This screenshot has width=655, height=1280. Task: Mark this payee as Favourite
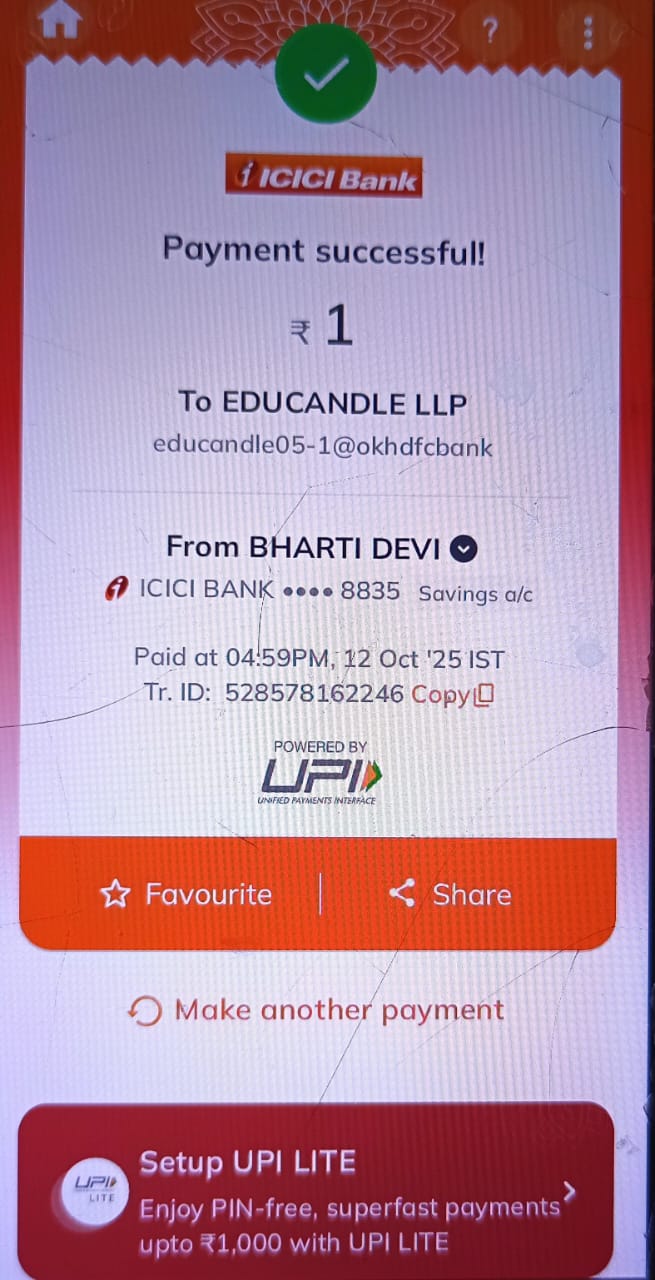[186, 894]
